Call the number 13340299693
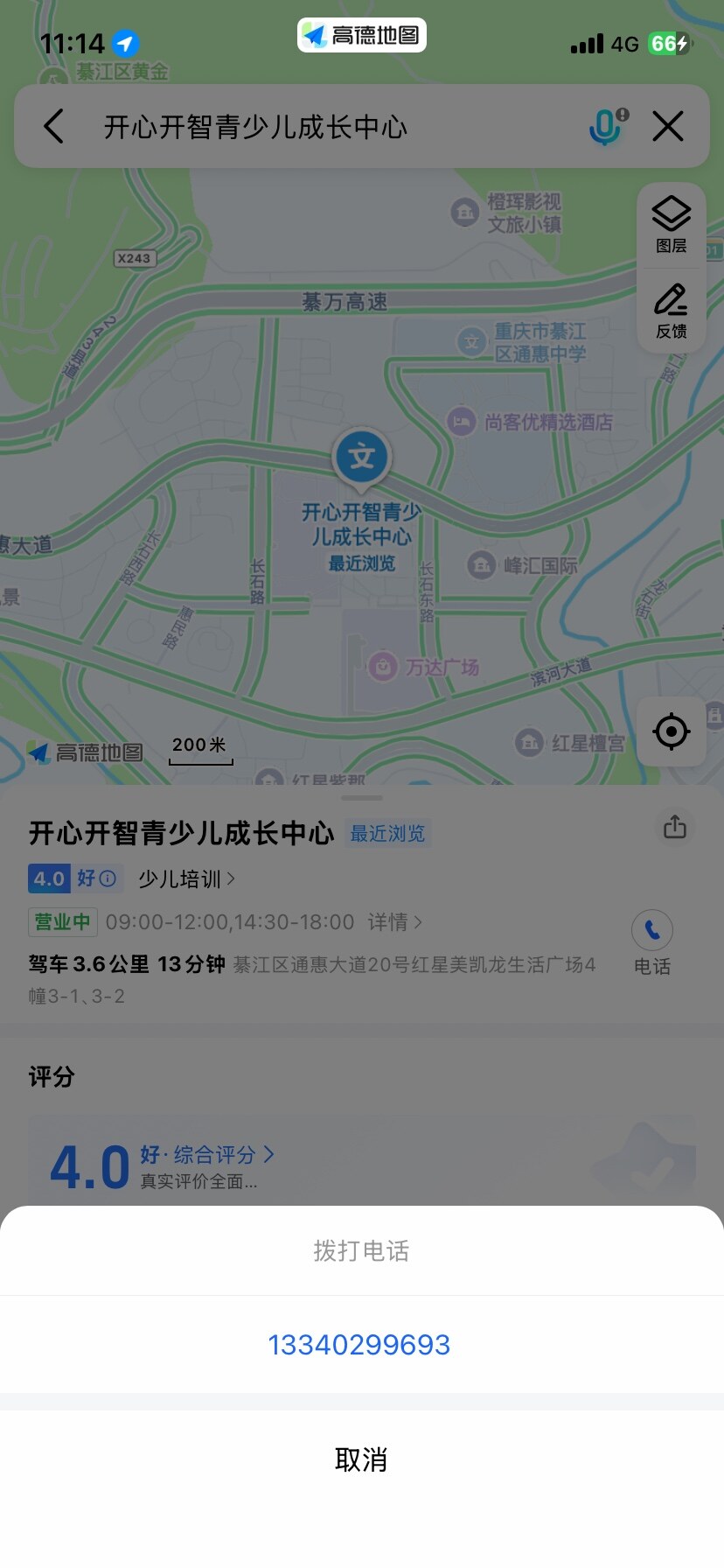The image size is (724, 1568). point(359,1344)
